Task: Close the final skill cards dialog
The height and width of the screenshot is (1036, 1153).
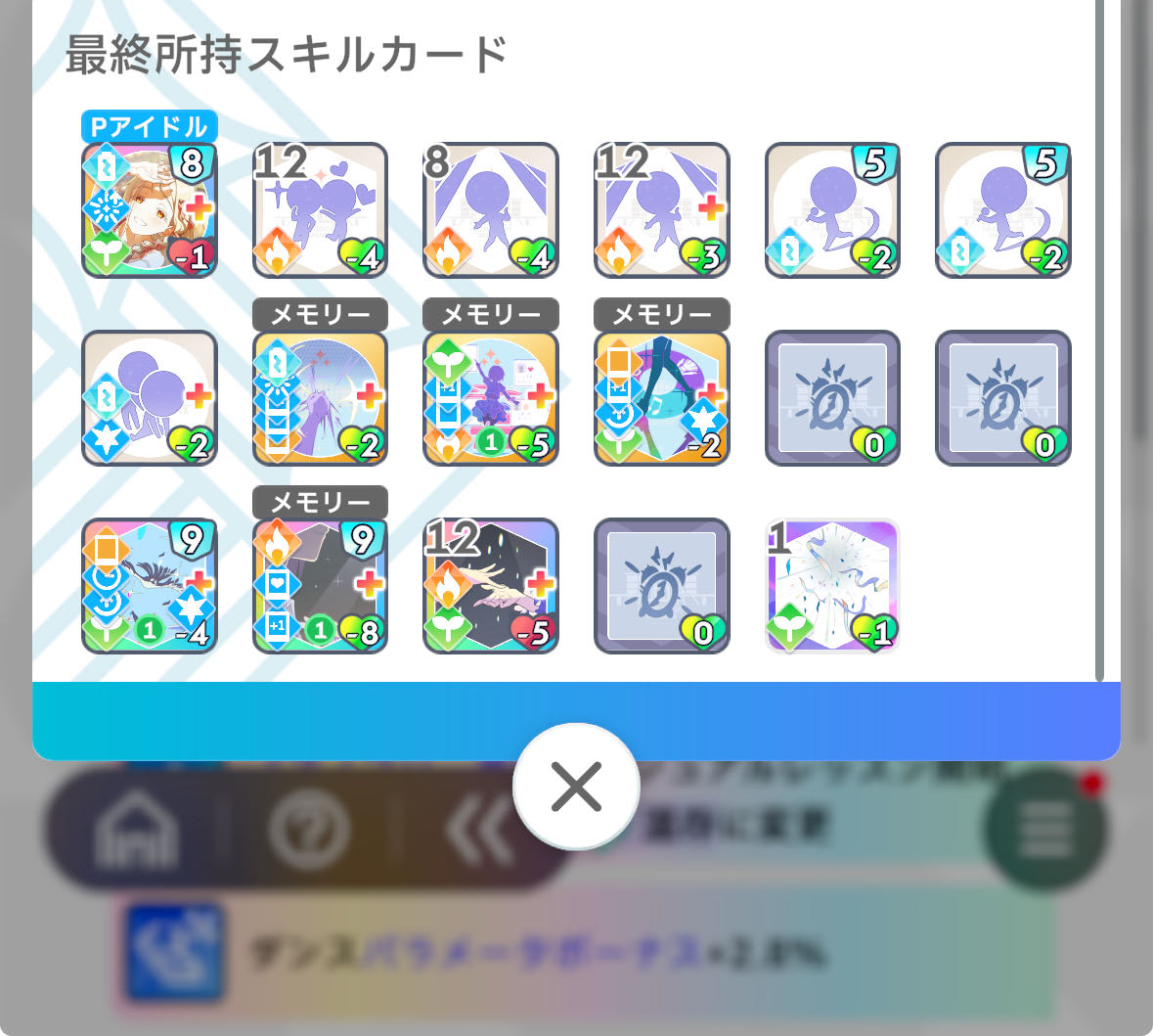Action: point(576,787)
